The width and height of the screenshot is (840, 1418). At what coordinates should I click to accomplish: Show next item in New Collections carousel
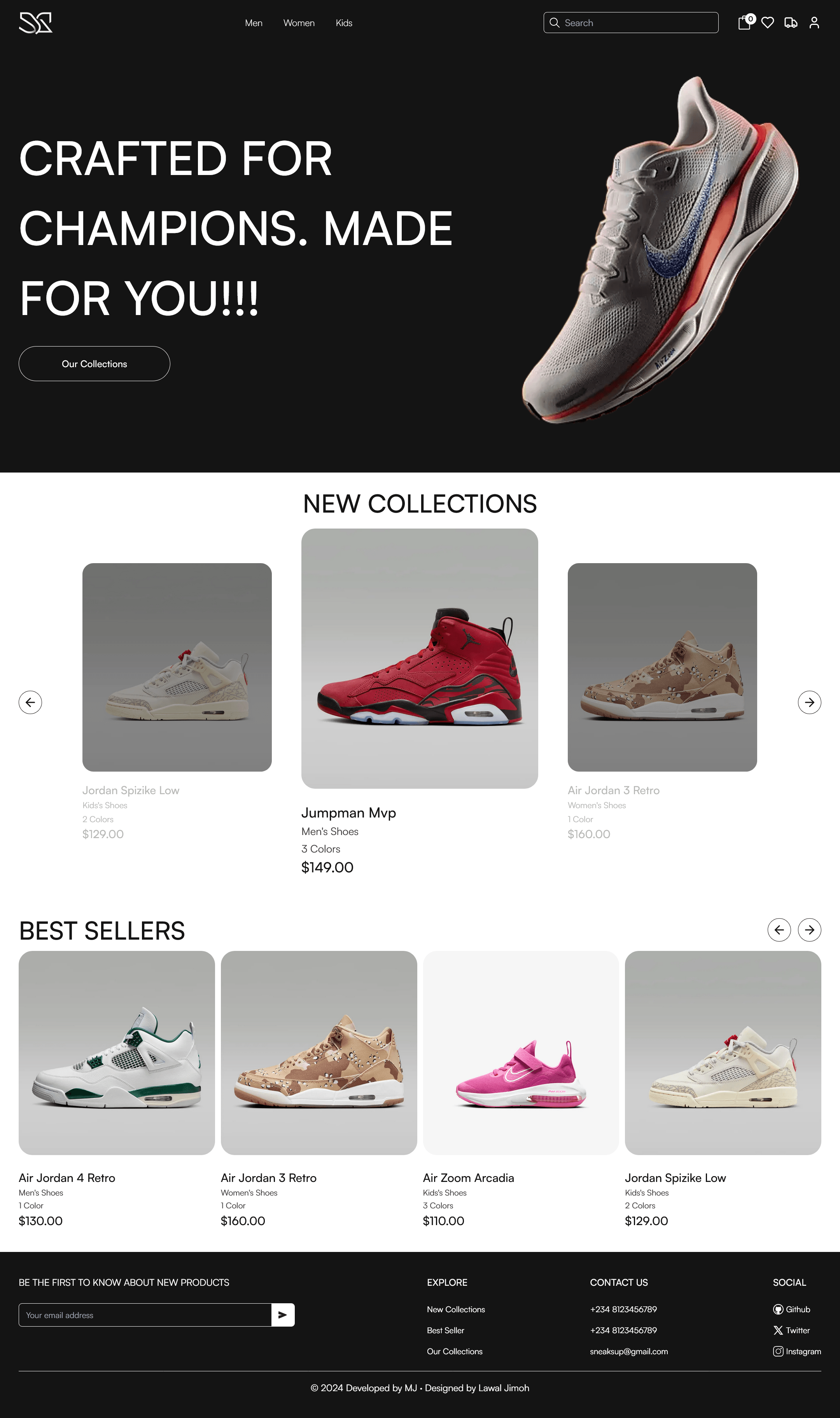809,702
